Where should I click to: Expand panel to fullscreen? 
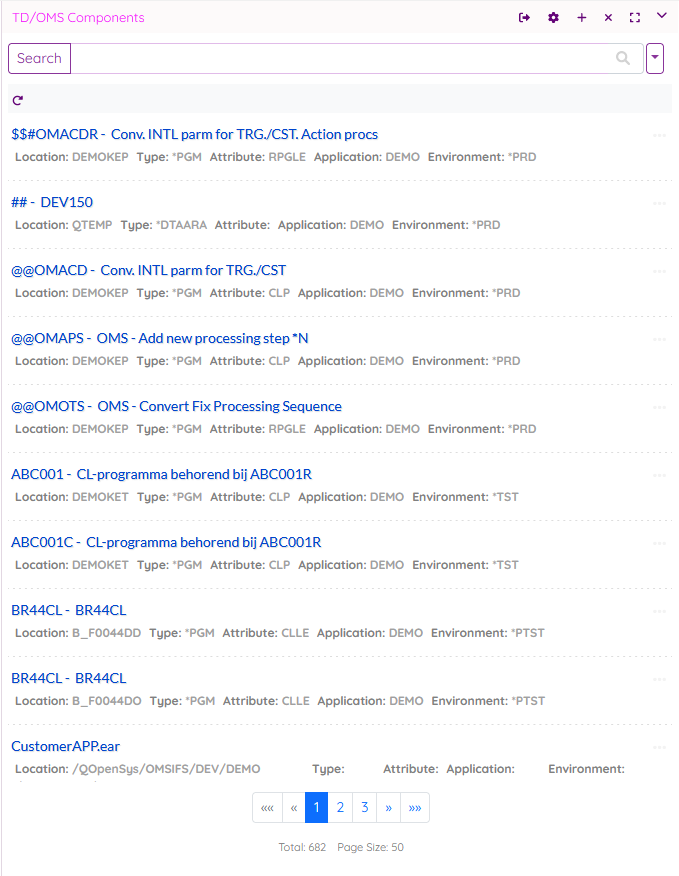[635, 18]
